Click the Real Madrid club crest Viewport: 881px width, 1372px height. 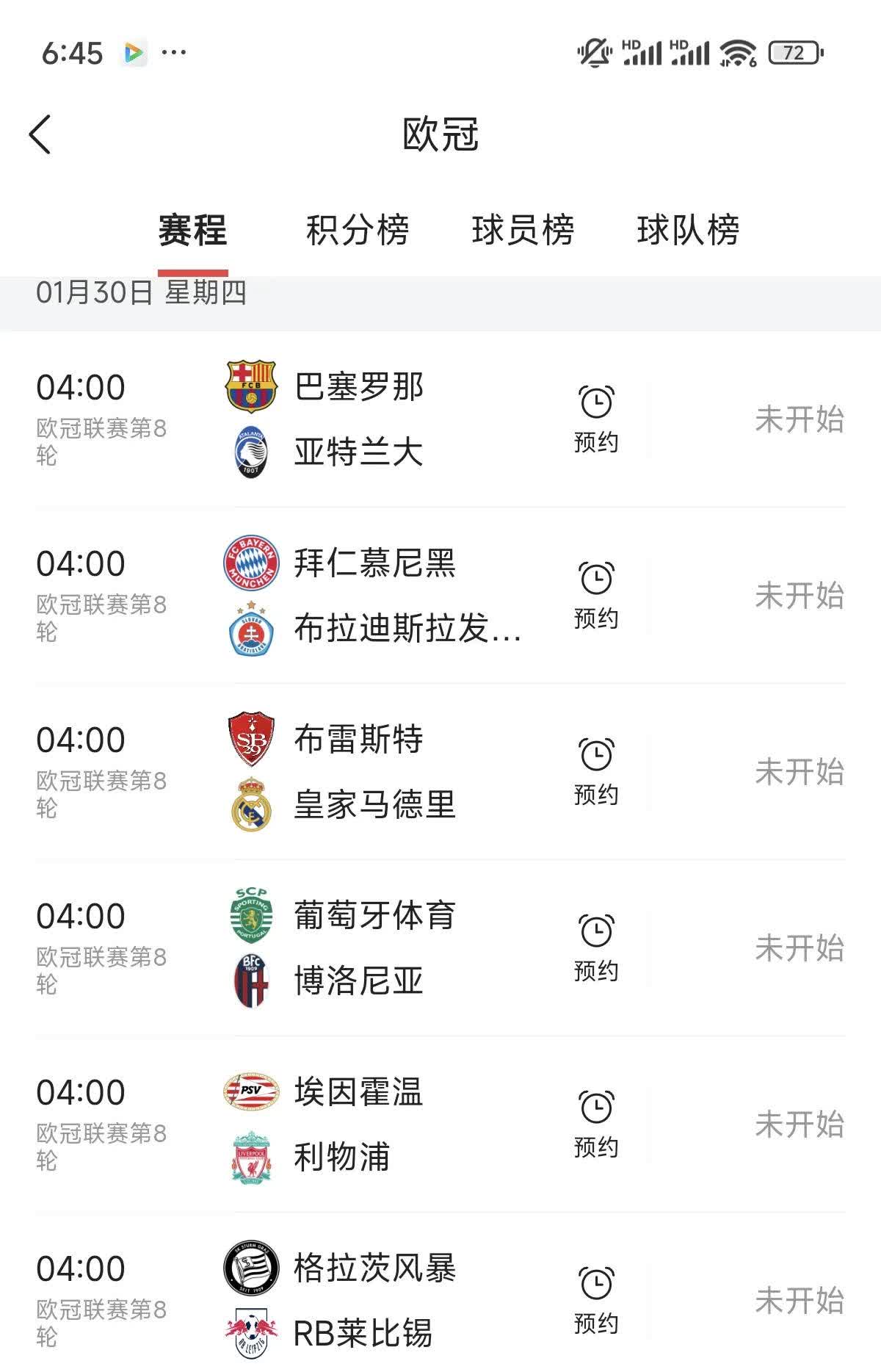tap(253, 804)
